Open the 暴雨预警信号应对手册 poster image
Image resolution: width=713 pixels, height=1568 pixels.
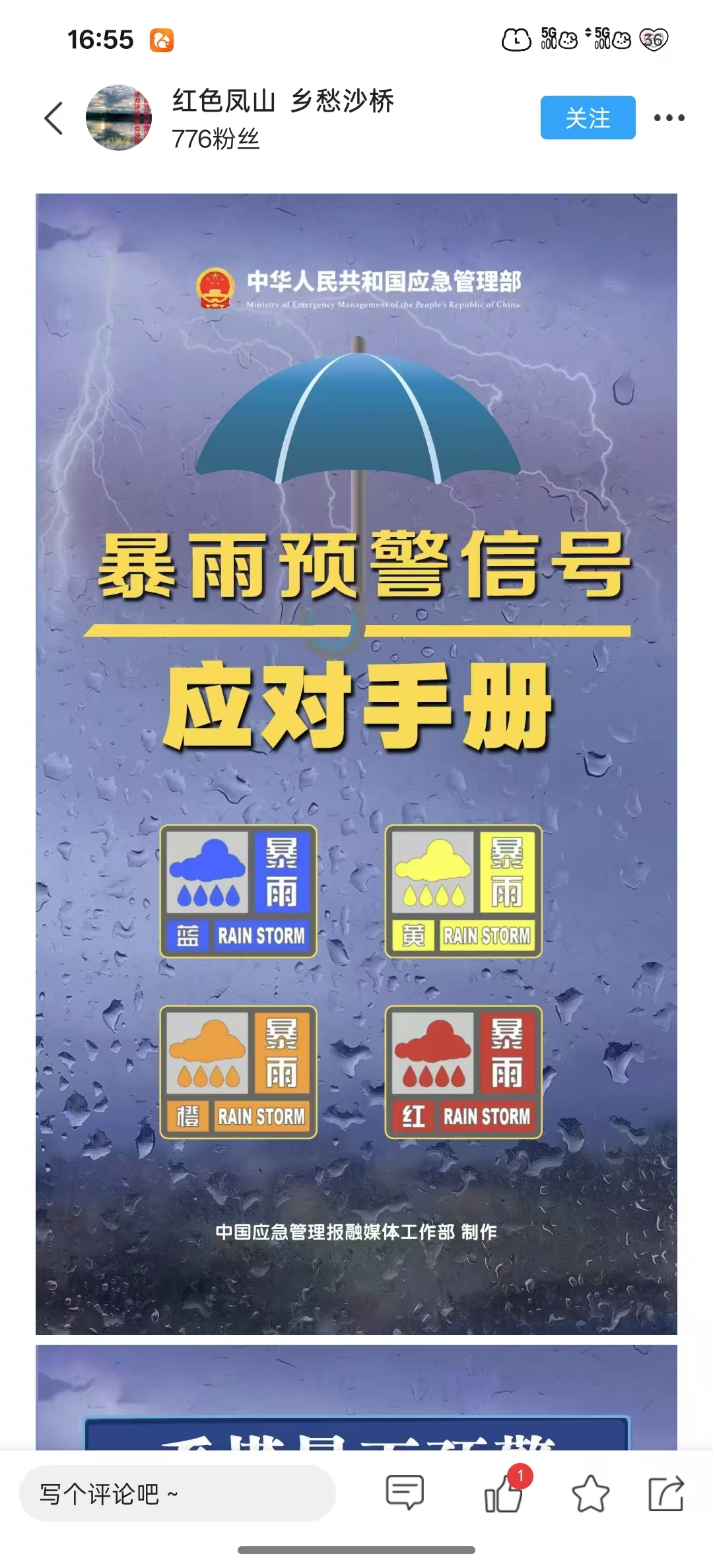pos(356,763)
